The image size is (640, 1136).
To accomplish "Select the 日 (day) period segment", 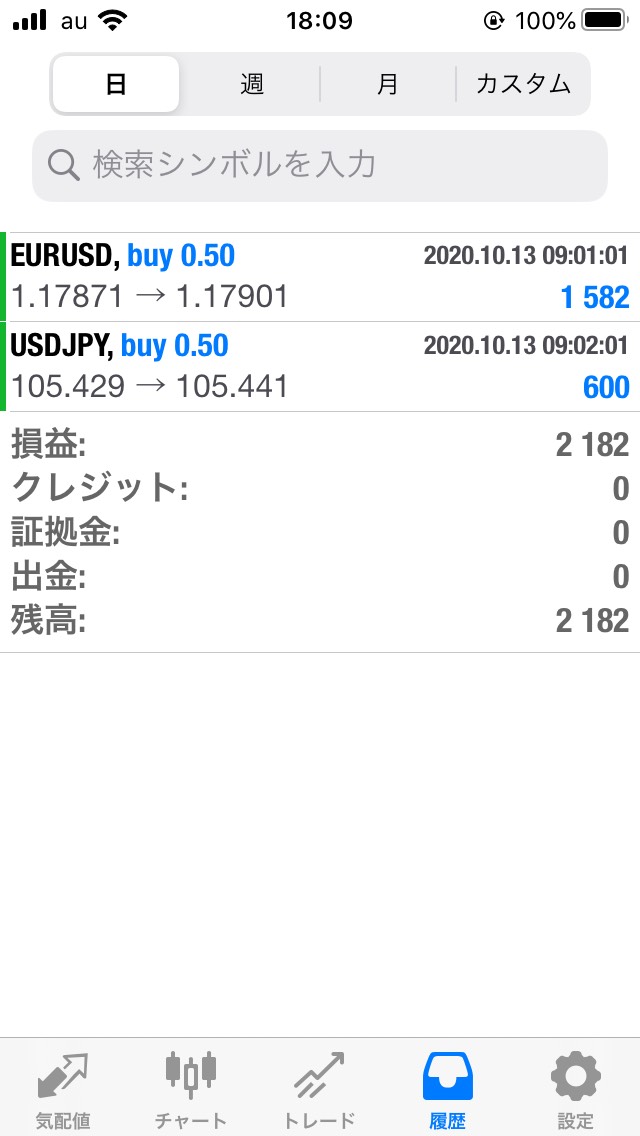I will point(116,84).
